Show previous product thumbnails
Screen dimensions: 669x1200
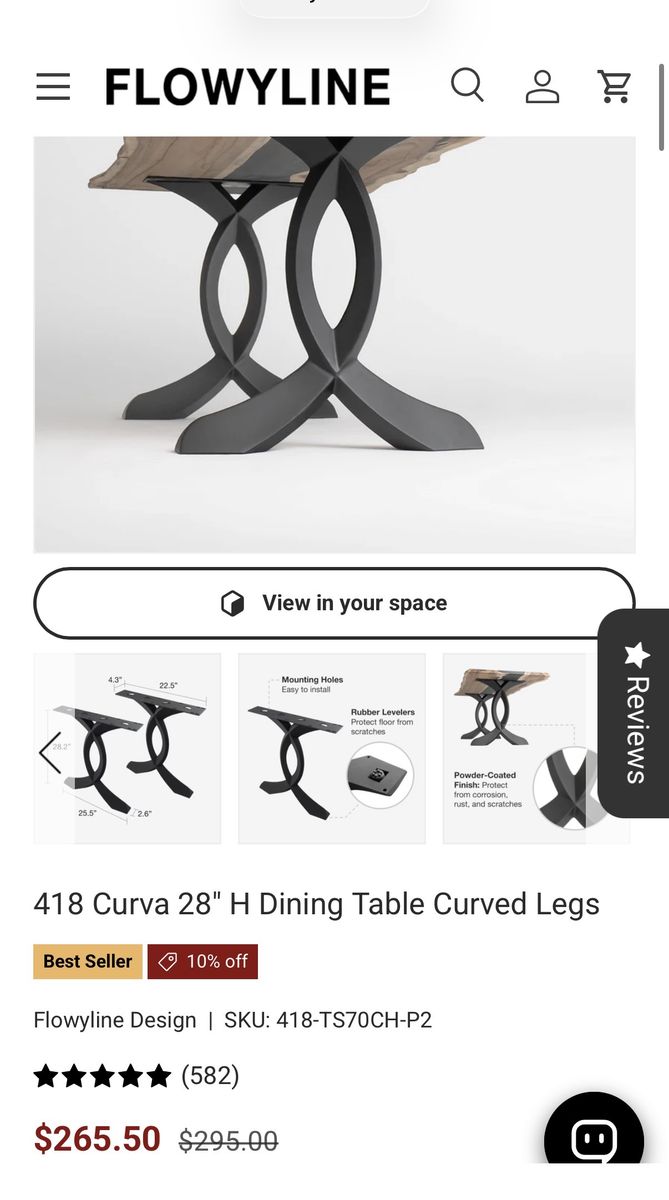[x=50, y=751]
